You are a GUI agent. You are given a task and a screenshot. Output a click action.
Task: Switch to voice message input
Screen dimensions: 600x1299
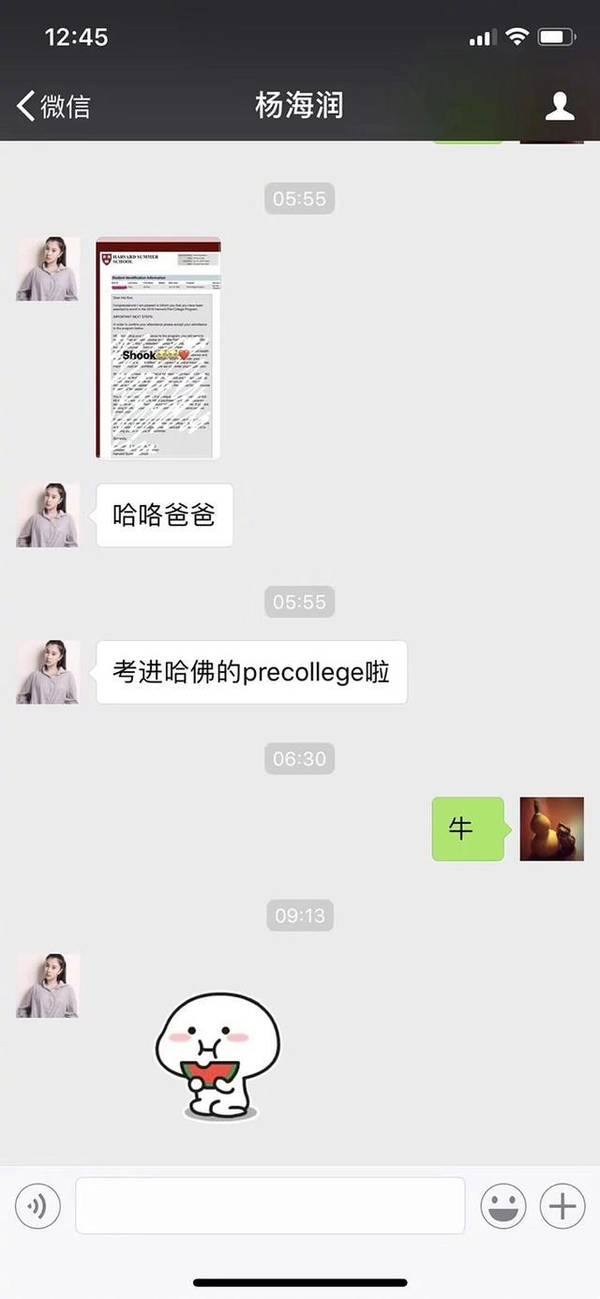[x=38, y=1206]
